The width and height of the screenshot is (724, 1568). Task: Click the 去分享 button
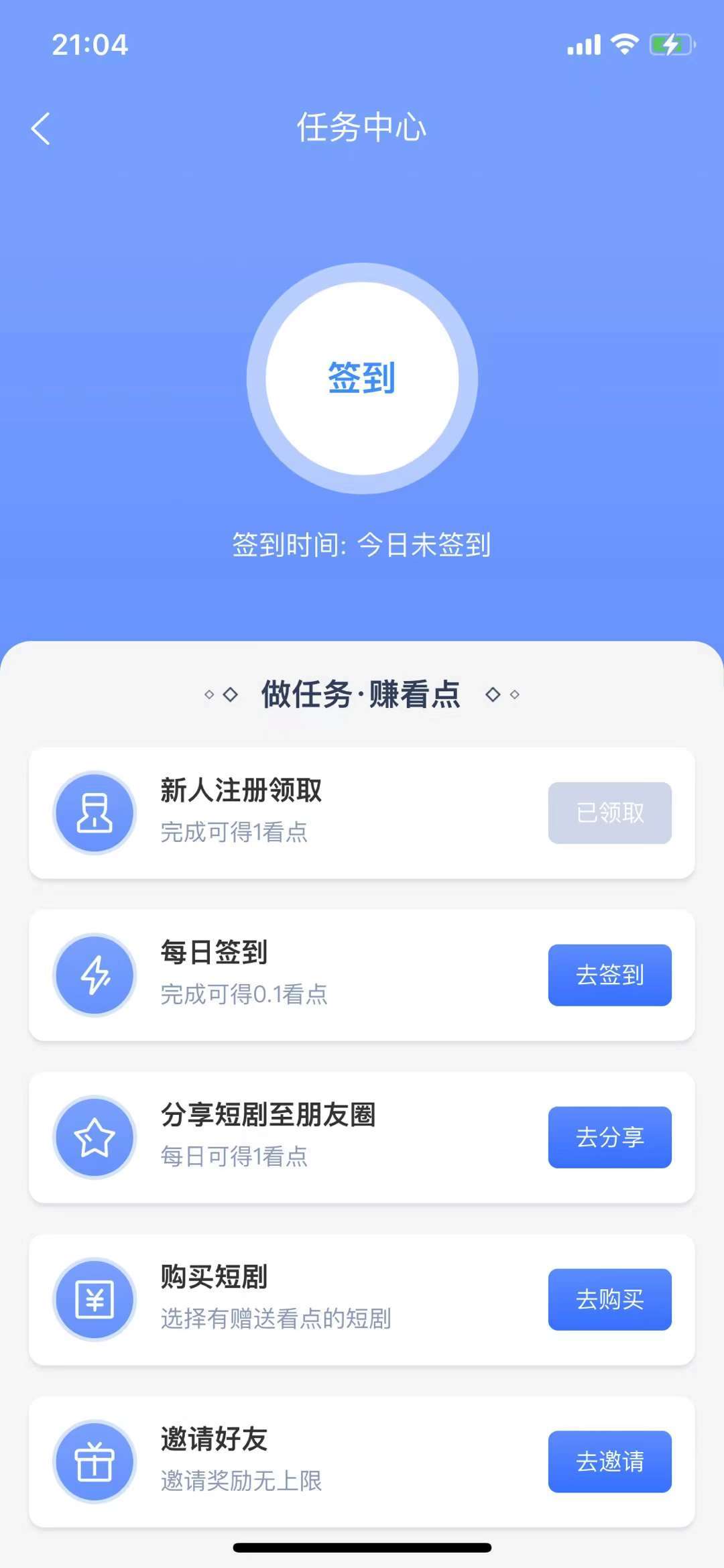tap(609, 1137)
